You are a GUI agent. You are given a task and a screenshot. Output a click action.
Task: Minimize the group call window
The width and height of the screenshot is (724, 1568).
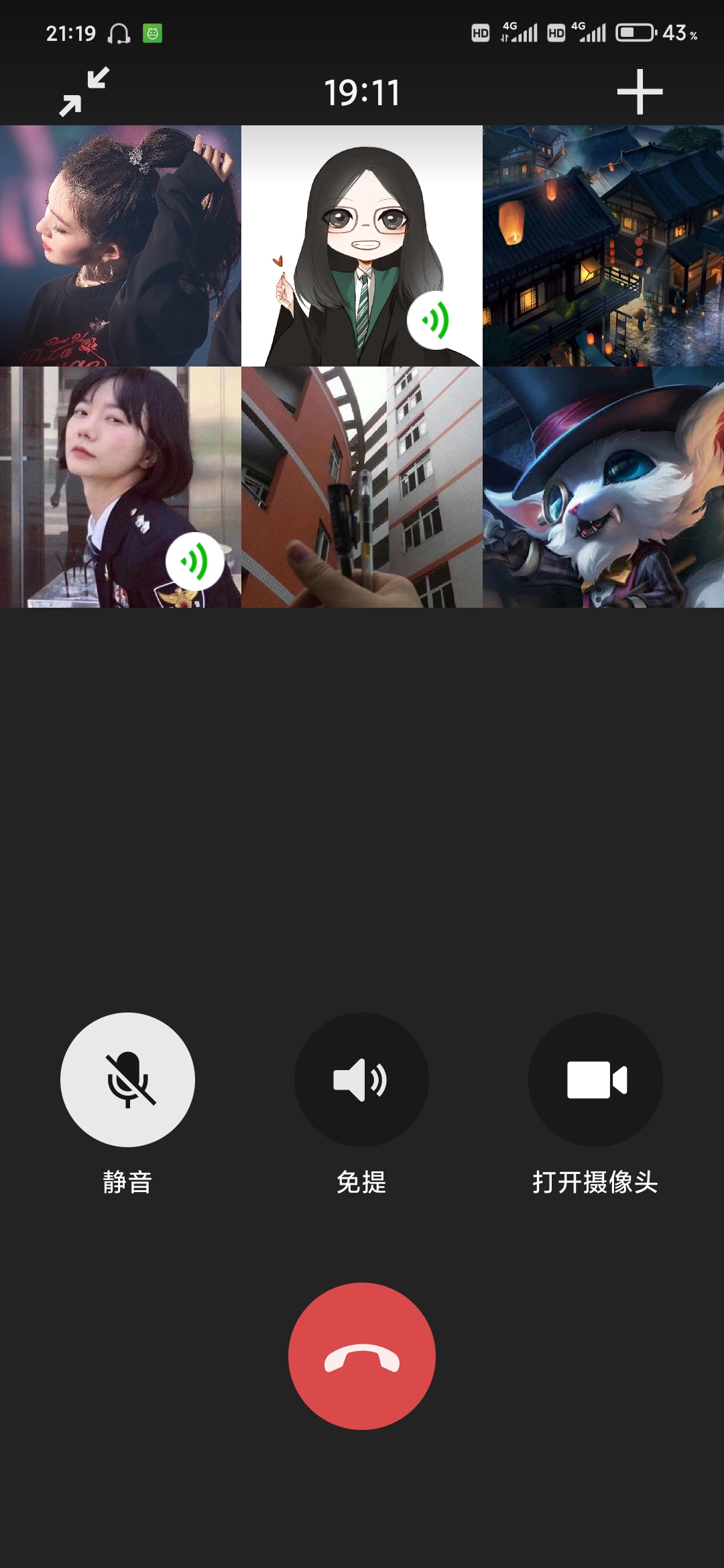point(84,92)
